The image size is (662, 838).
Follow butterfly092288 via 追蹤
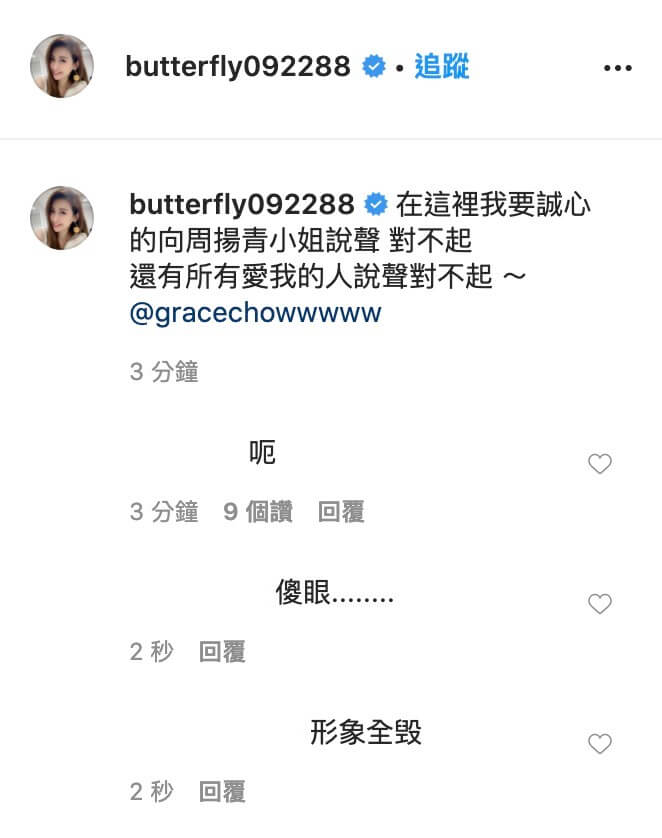(441, 67)
